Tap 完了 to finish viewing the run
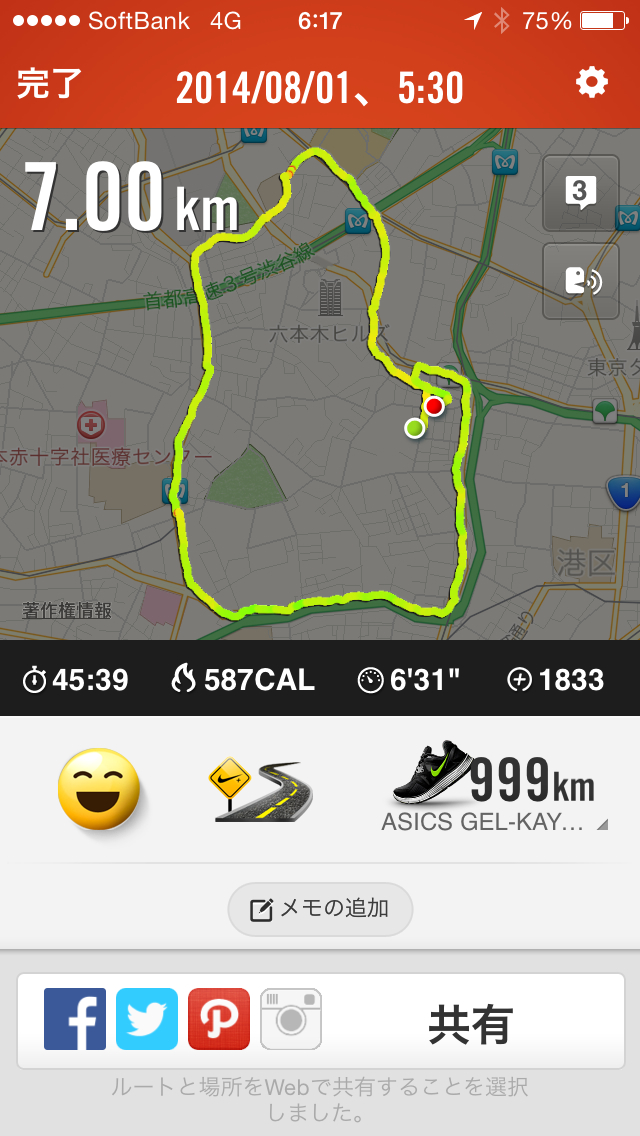640x1136 pixels. click(x=50, y=86)
